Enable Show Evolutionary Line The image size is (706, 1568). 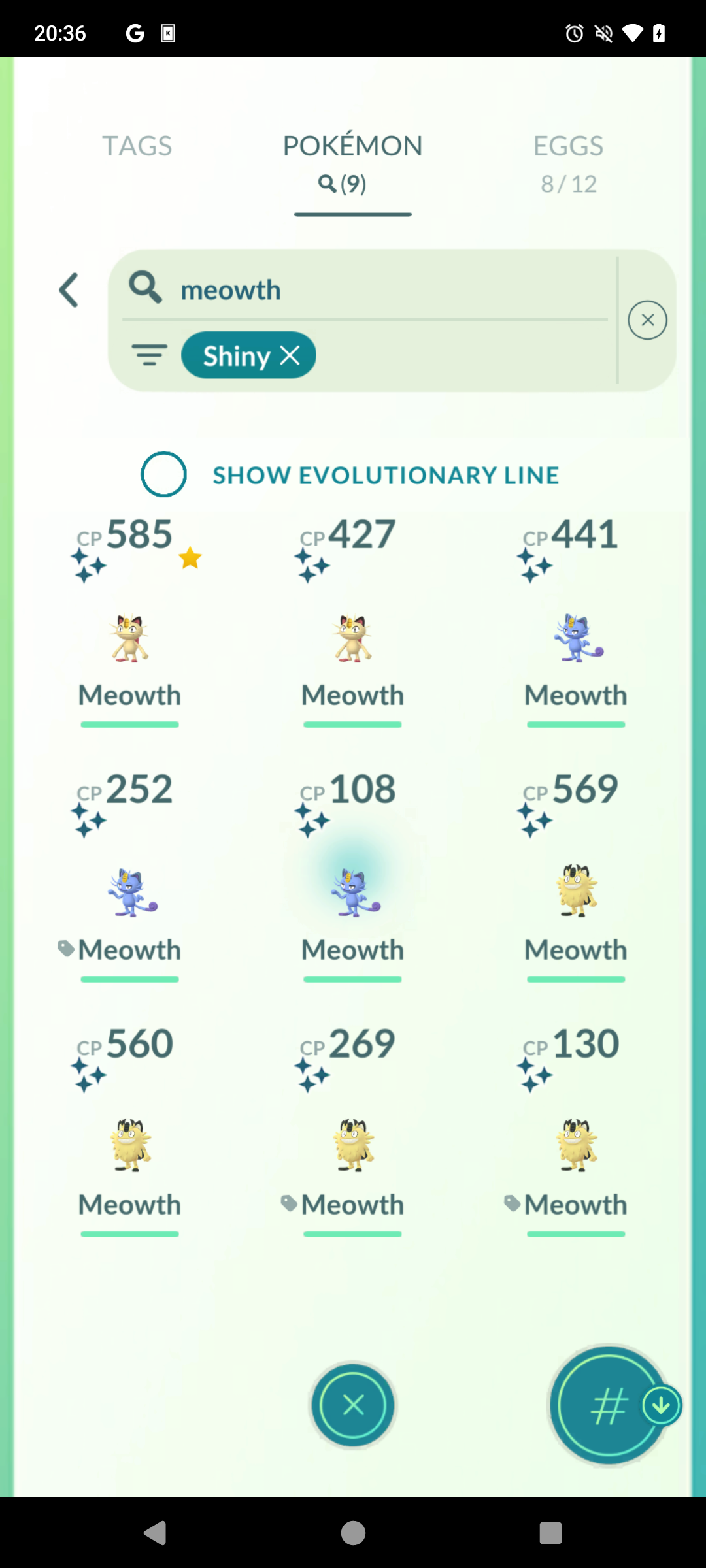click(163, 474)
